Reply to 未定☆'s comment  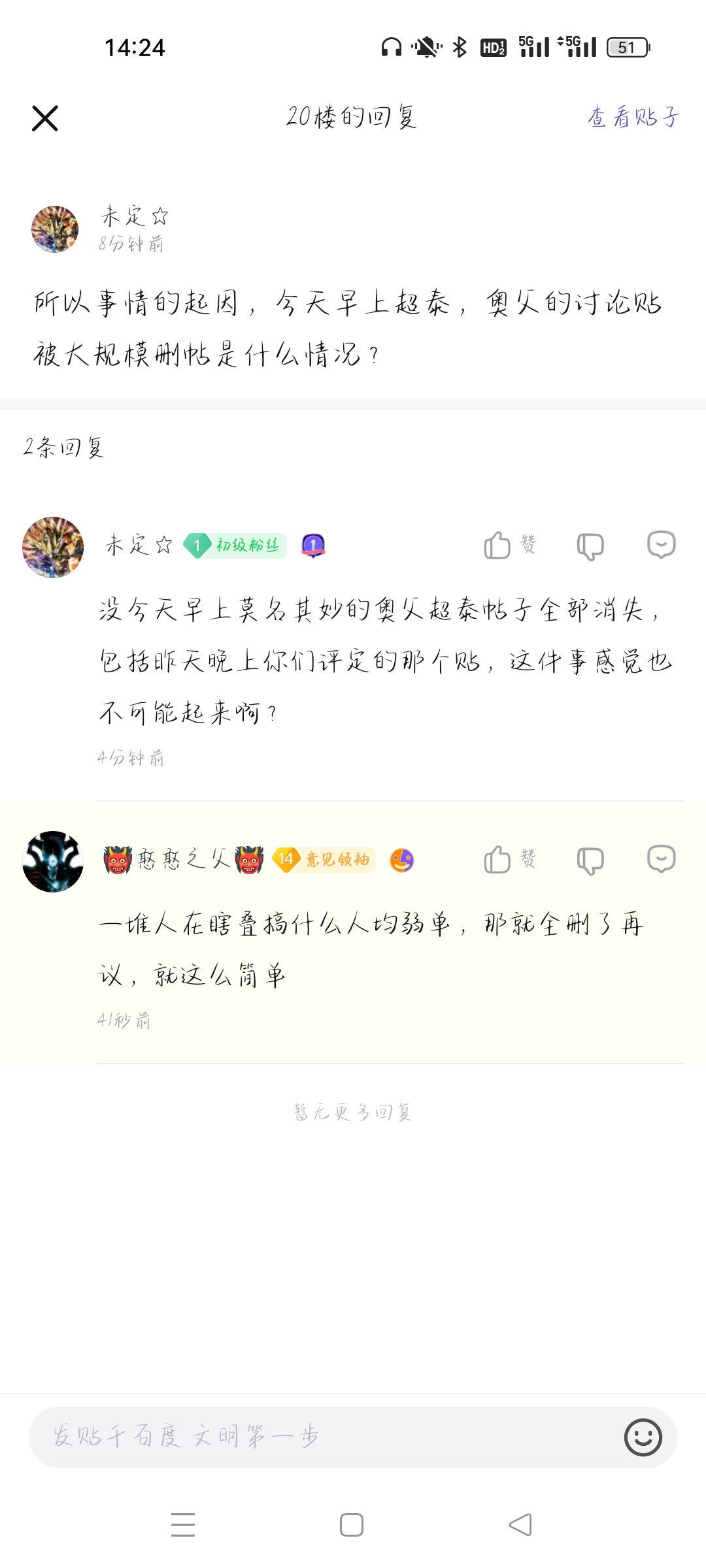click(x=661, y=545)
